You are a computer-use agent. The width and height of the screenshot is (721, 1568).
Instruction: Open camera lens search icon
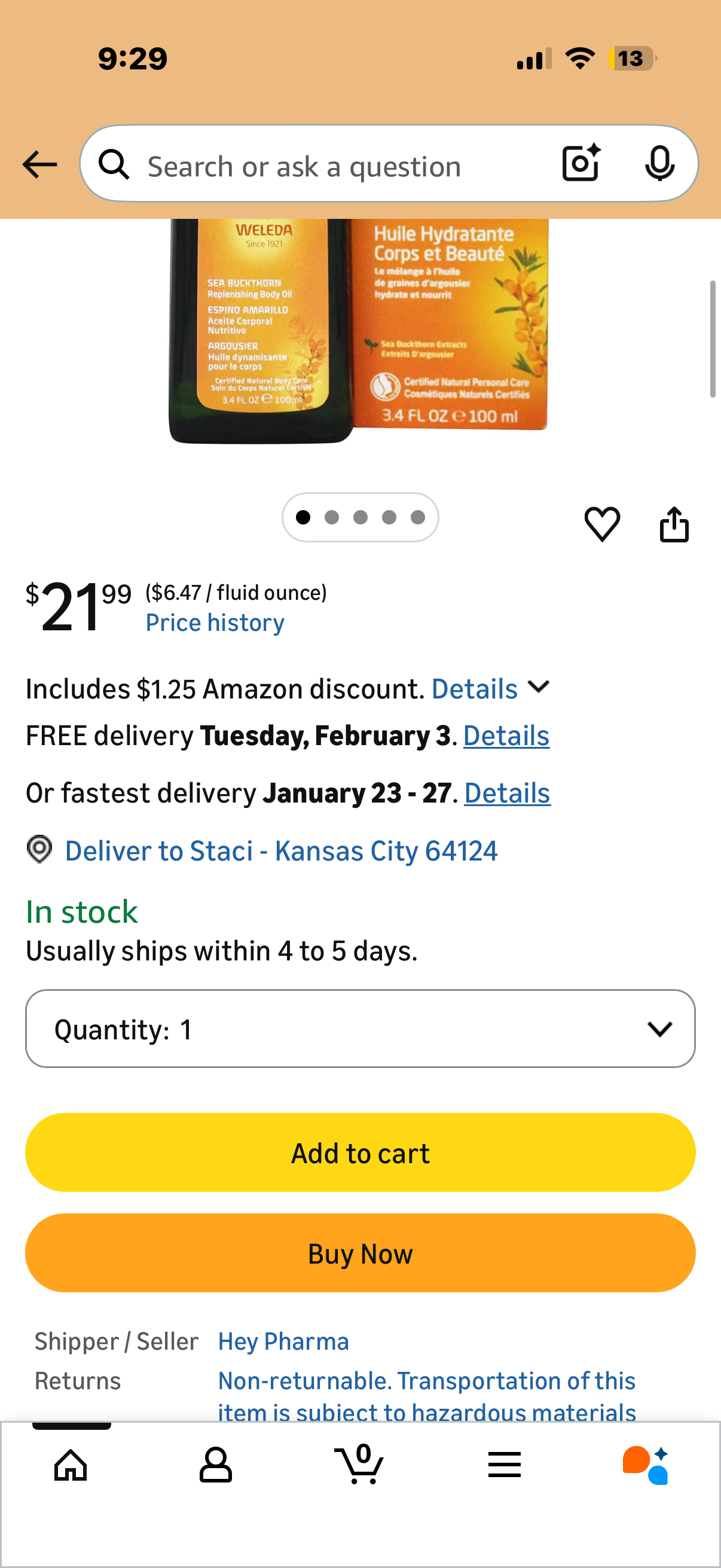point(581,163)
